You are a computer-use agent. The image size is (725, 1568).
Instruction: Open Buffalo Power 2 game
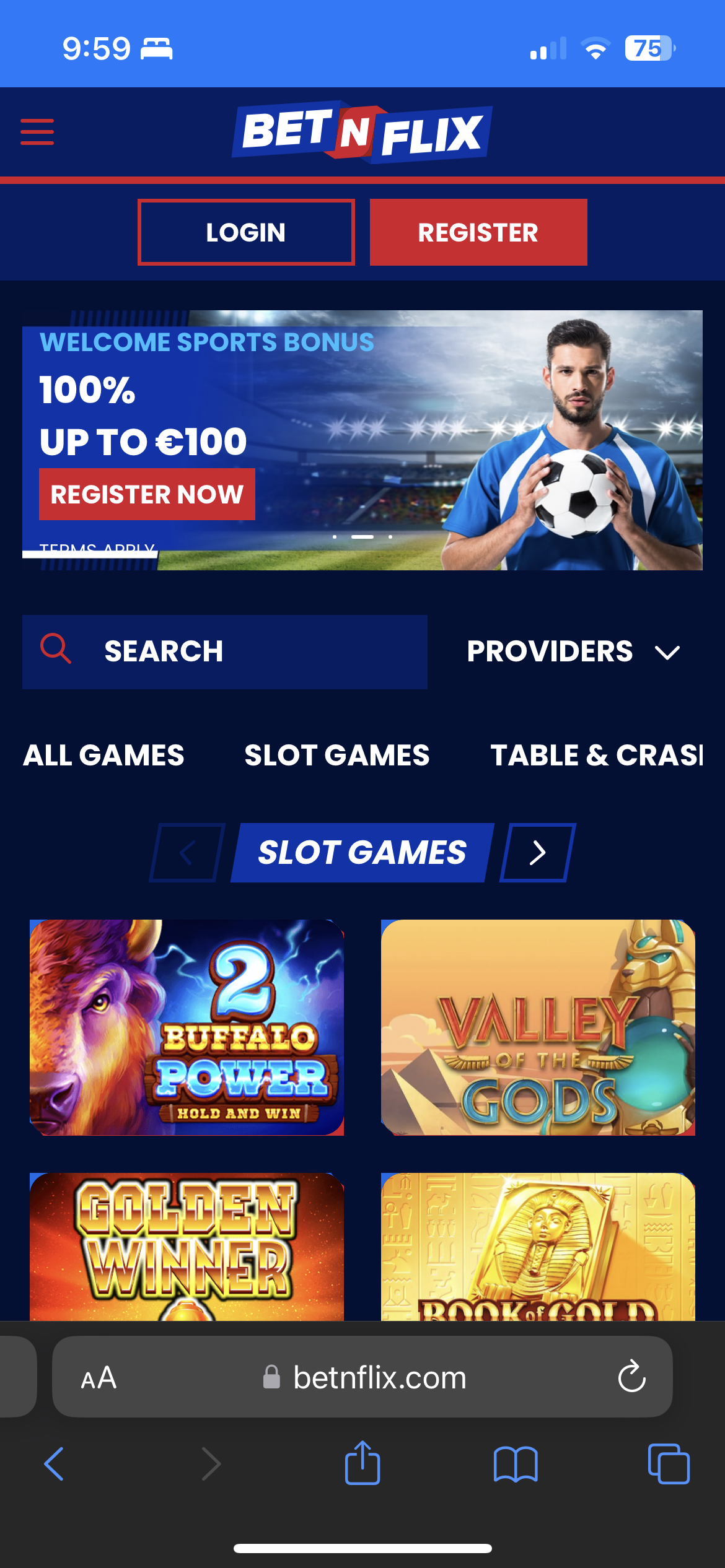[187, 1027]
